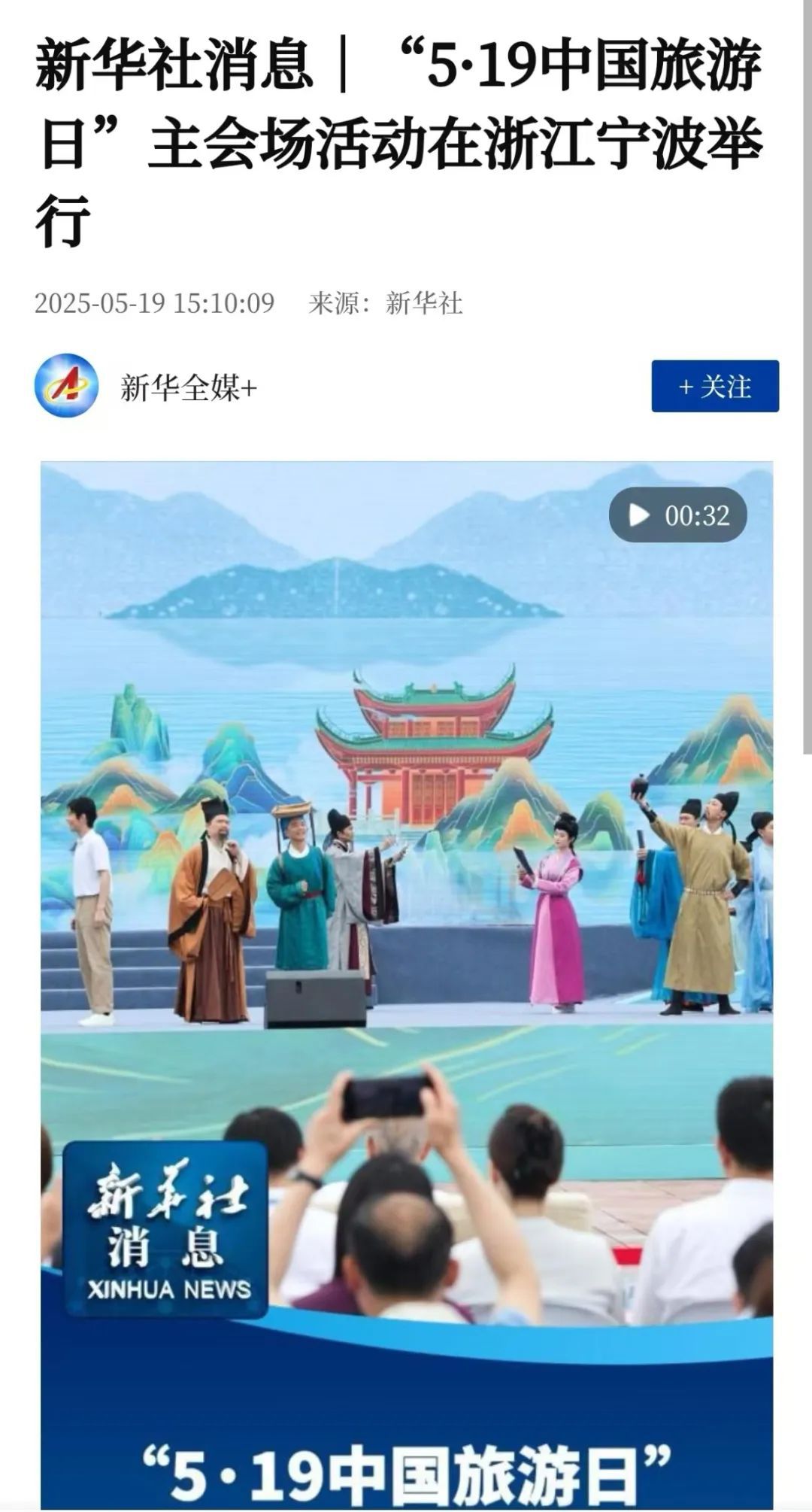The width and height of the screenshot is (812, 1512).
Task: Follow the 新华全媒+ account
Action: (x=714, y=387)
